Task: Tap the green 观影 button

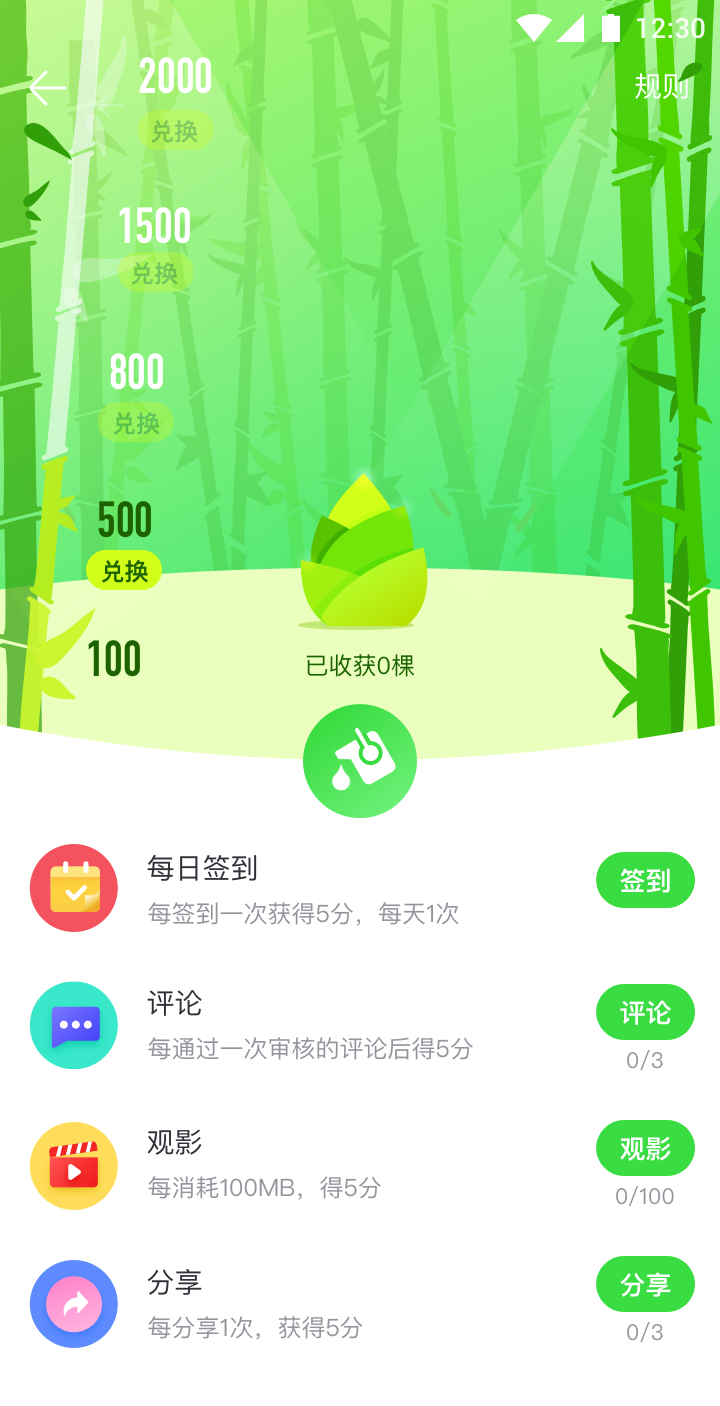Action: pos(645,1148)
